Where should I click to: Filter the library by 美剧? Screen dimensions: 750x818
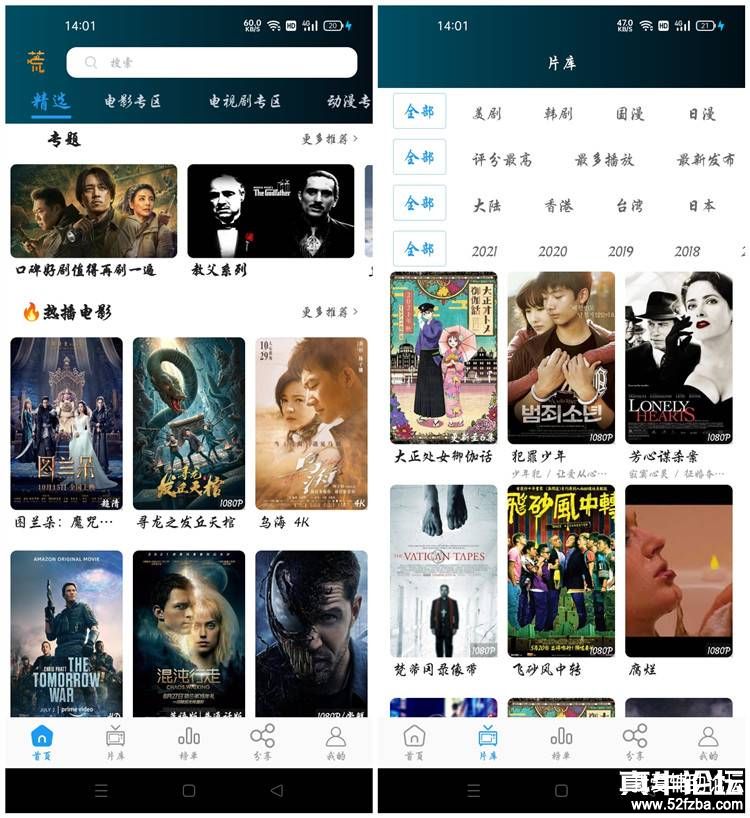(x=487, y=113)
